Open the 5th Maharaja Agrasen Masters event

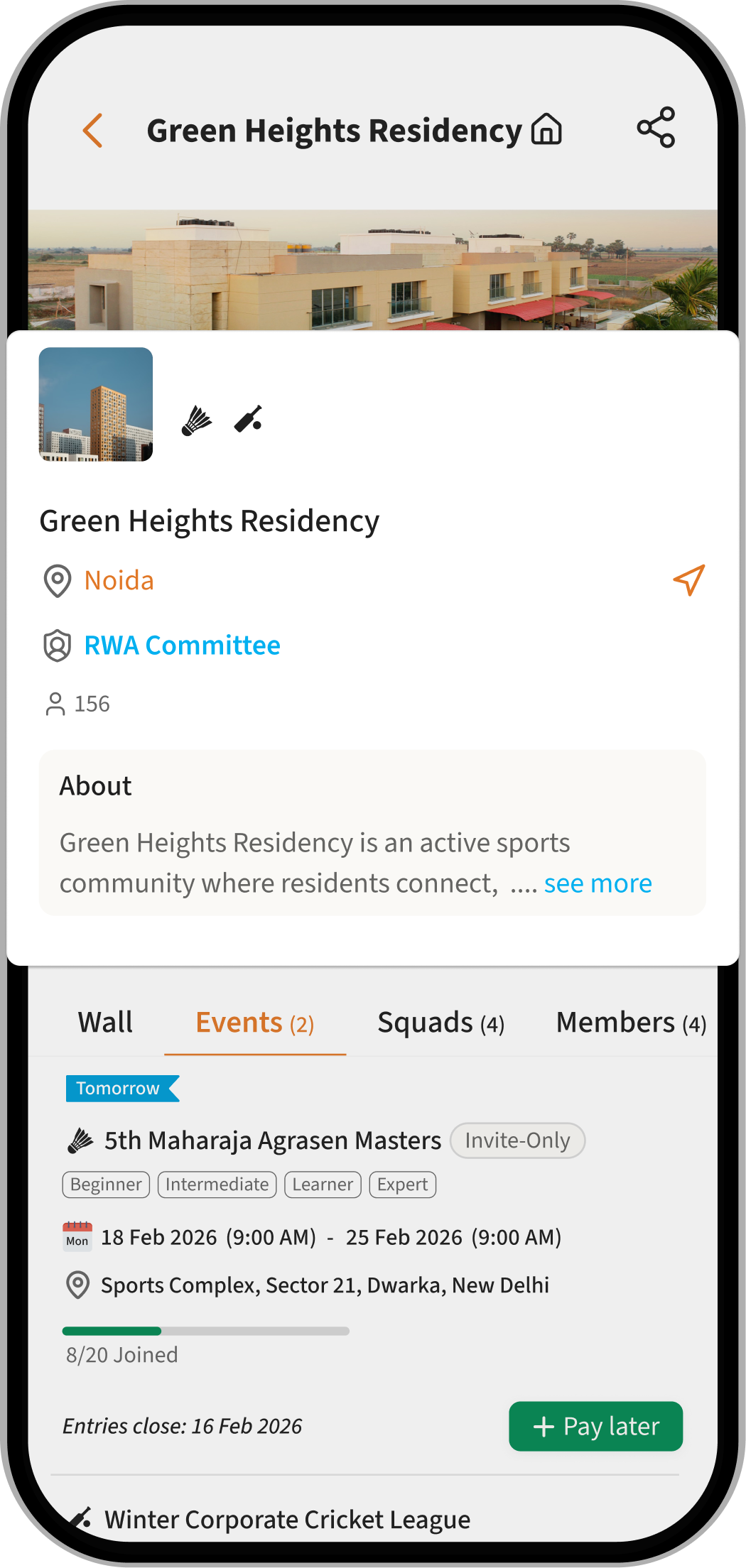[x=273, y=1140]
